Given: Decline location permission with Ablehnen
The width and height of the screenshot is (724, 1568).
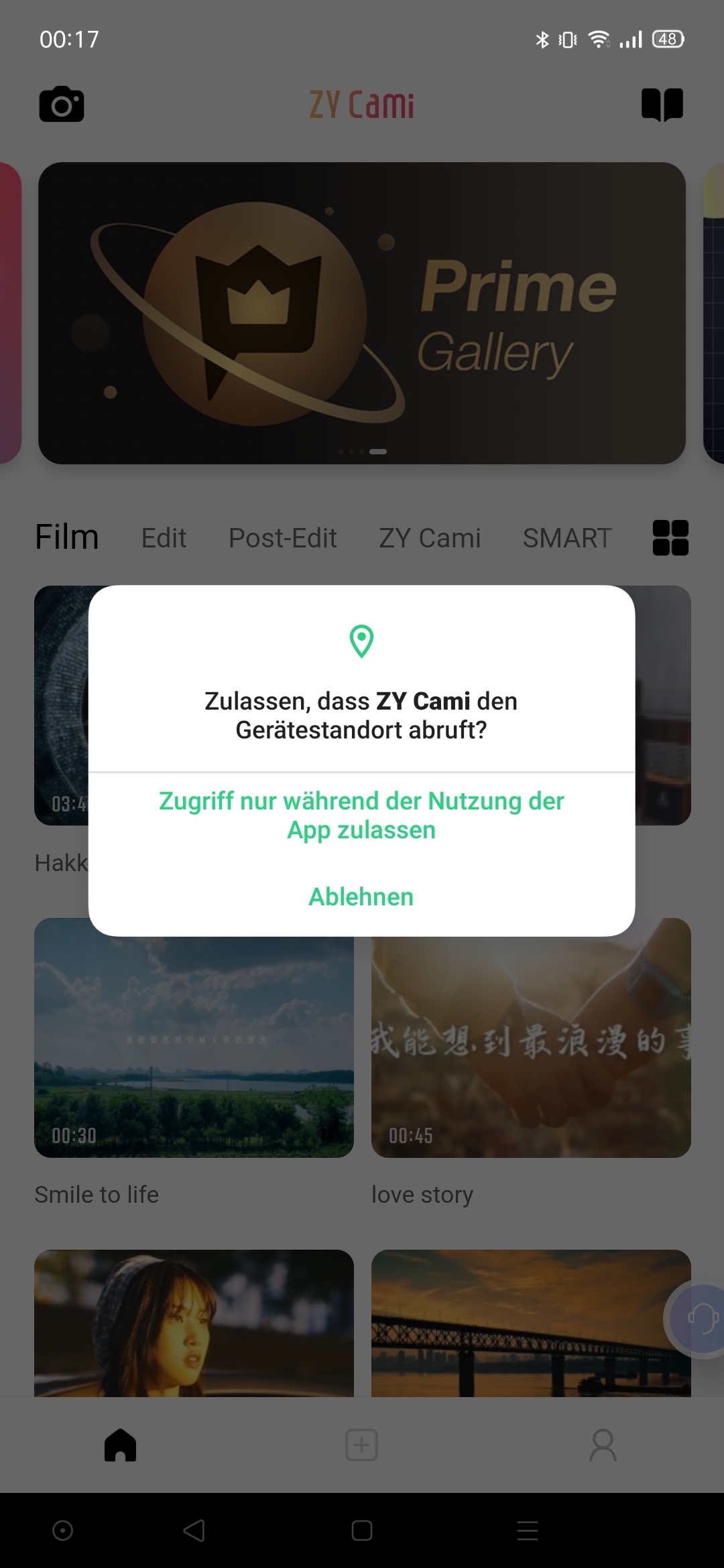Looking at the screenshot, I should 361,897.
